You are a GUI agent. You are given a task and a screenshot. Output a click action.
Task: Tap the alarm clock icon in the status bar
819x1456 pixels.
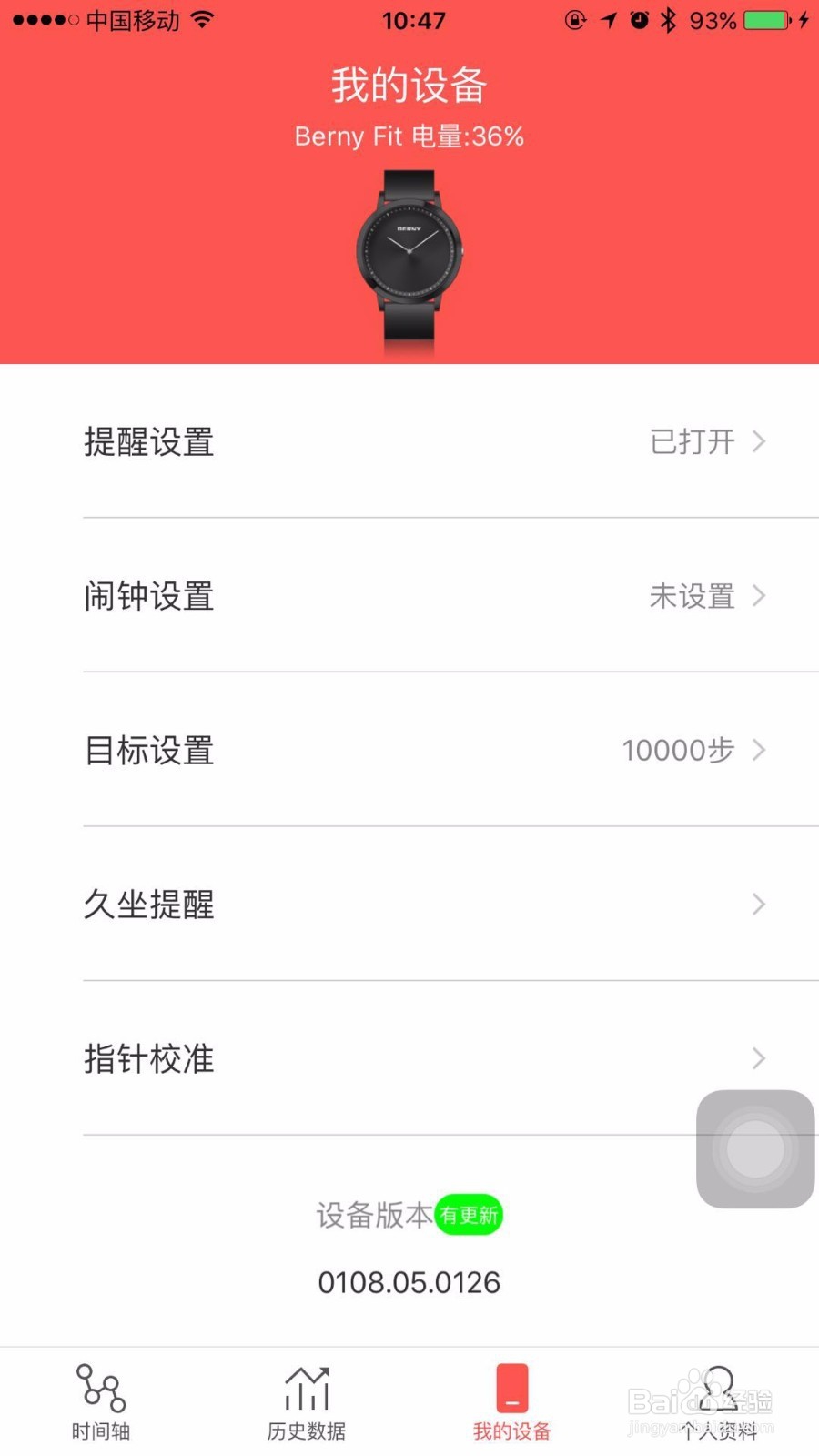[639, 19]
